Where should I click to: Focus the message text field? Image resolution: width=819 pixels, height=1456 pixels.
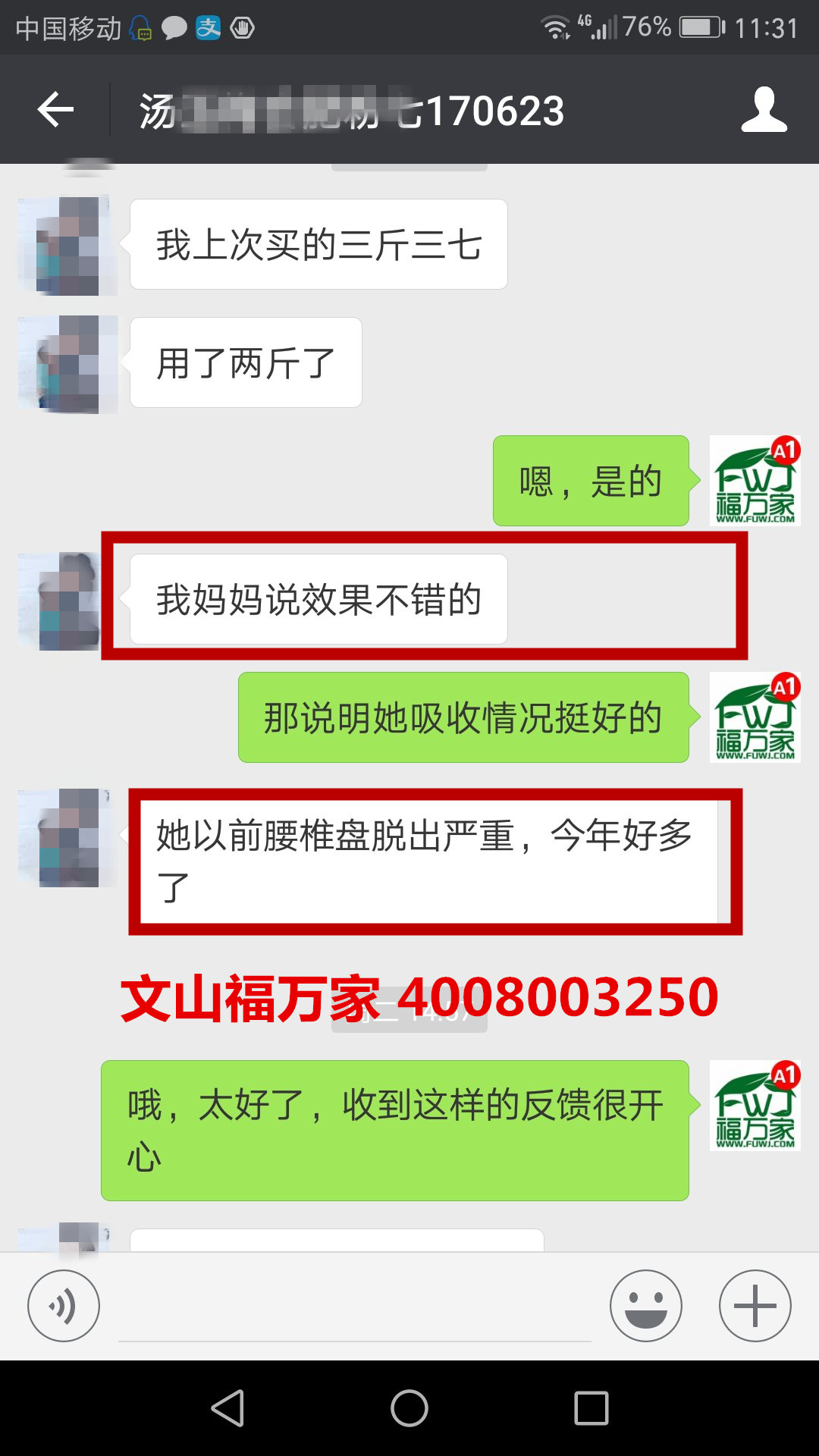[x=354, y=1306]
